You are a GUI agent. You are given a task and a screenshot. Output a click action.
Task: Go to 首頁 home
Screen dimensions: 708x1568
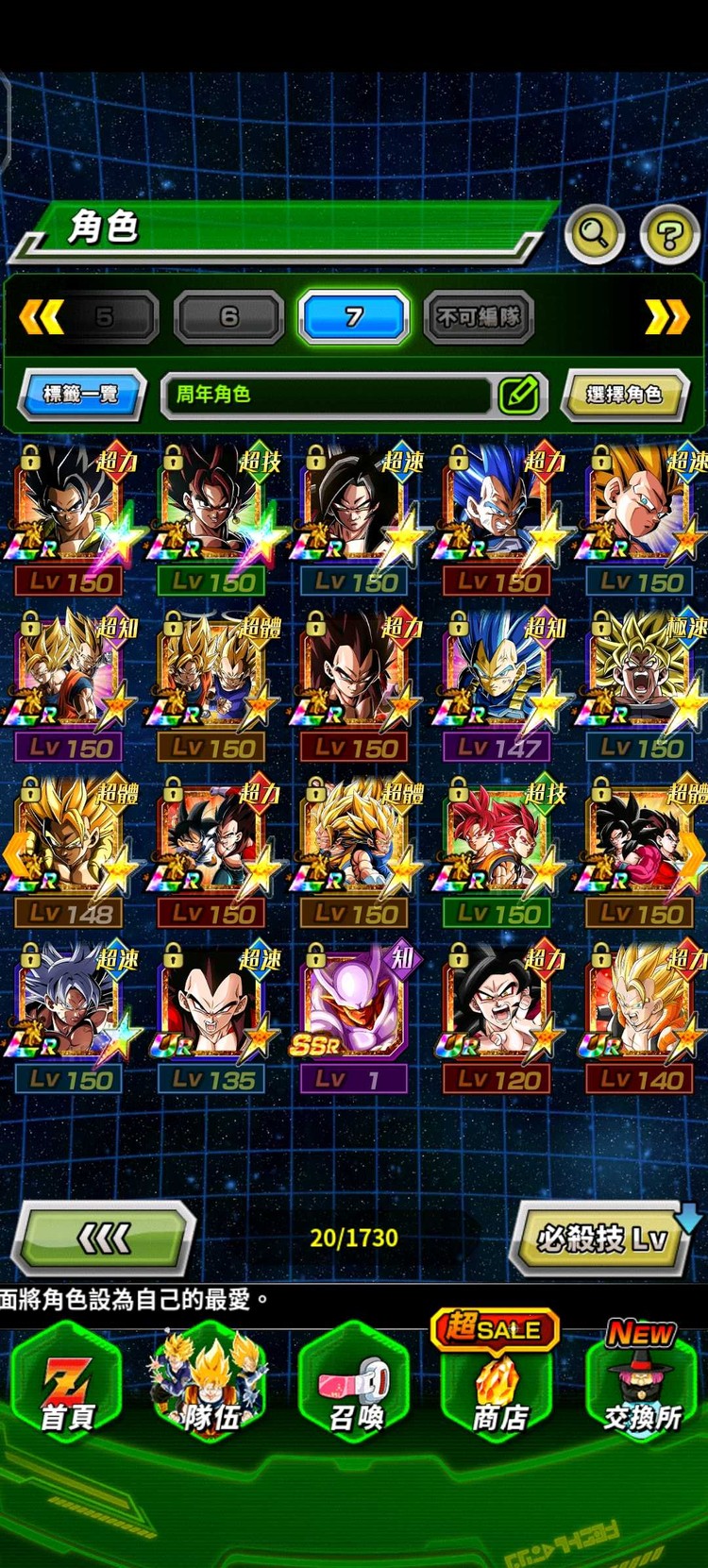click(x=66, y=1387)
